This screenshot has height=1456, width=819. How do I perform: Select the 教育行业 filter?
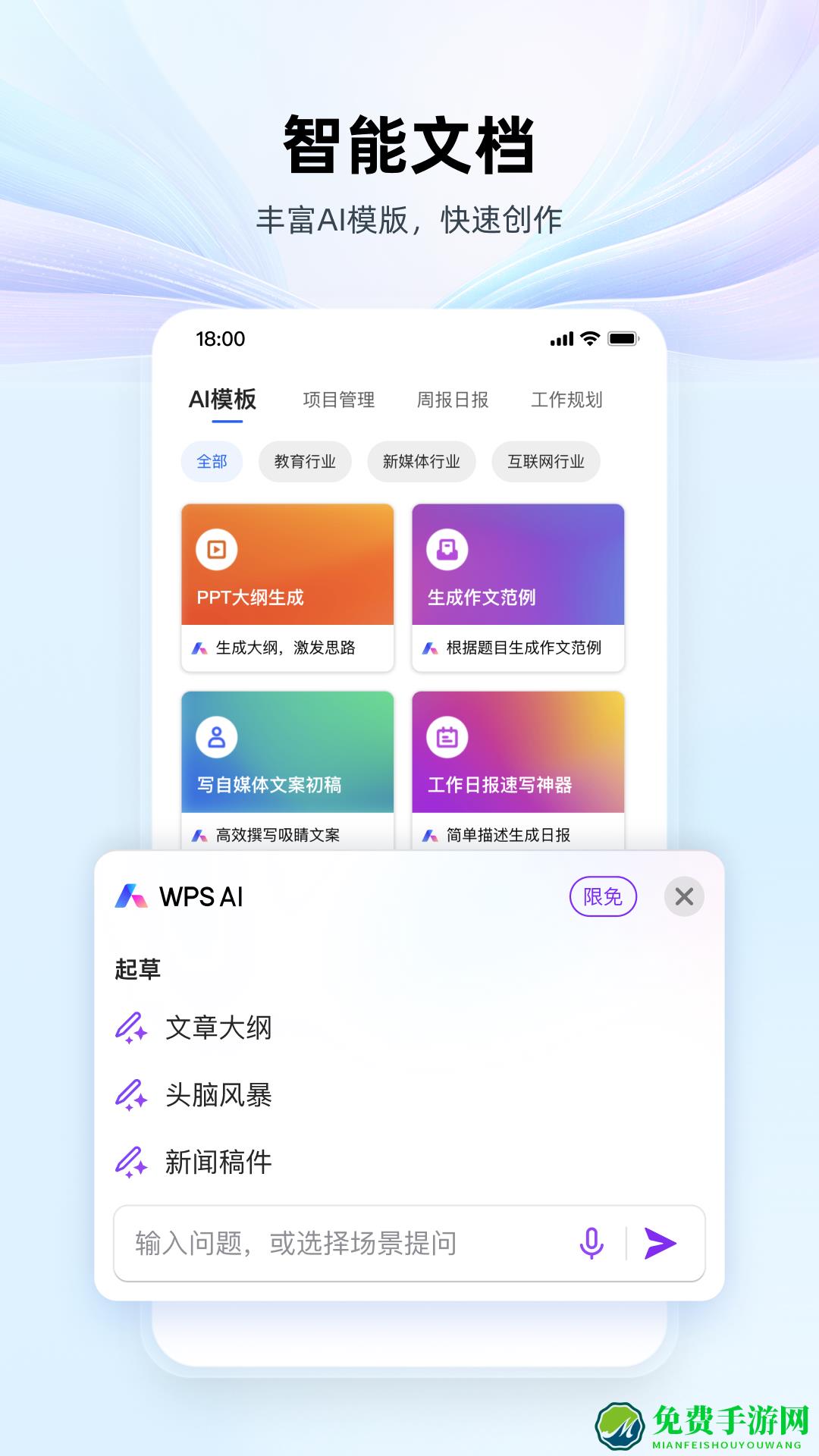(x=306, y=461)
